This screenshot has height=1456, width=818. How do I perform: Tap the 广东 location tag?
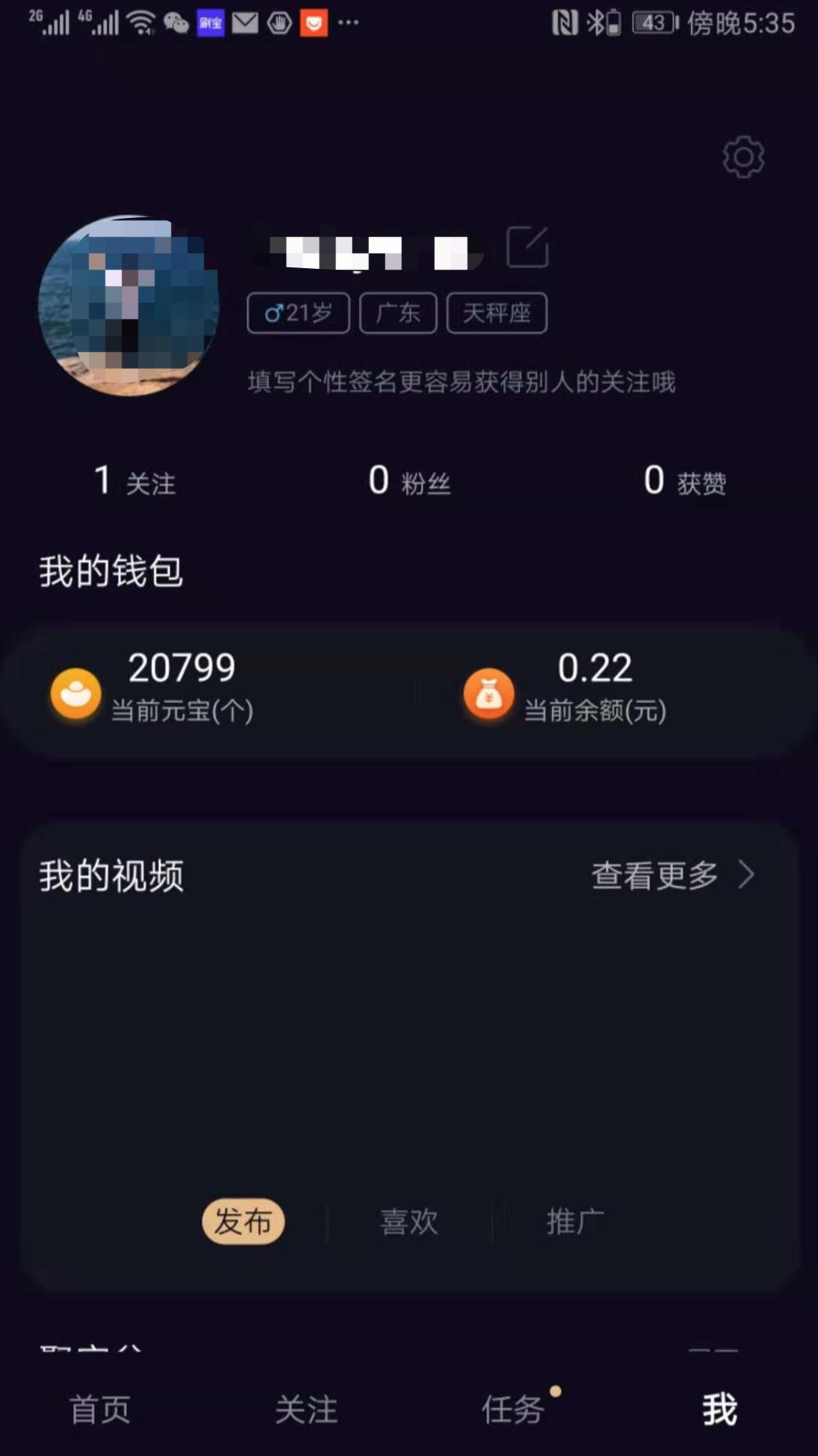[398, 313]
